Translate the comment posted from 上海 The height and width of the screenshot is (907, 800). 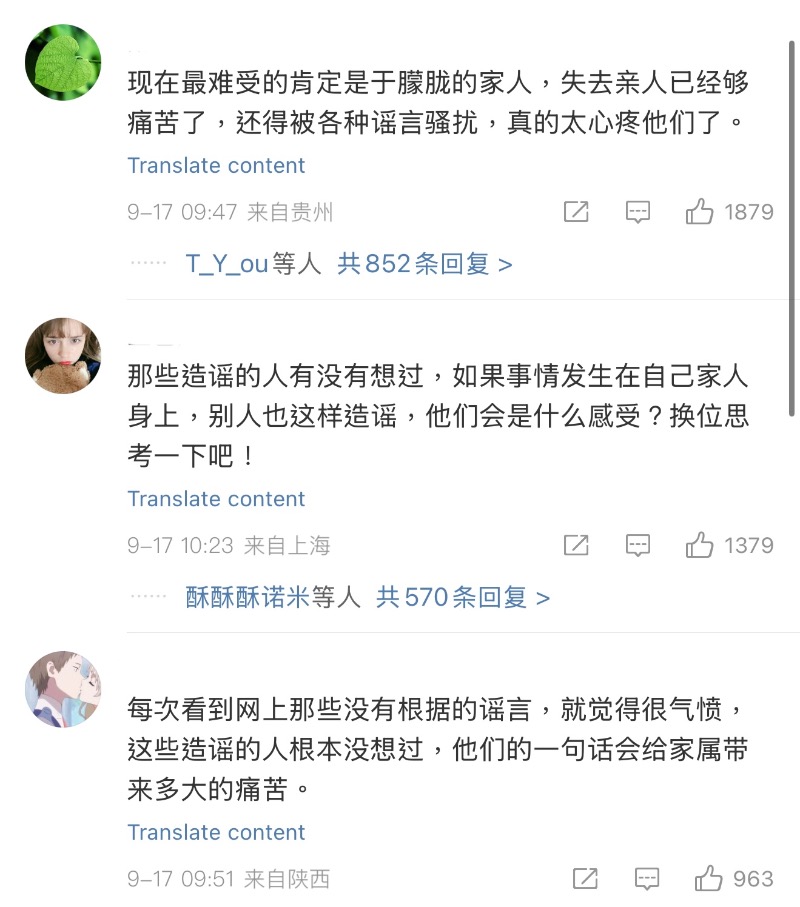point(216,499)
